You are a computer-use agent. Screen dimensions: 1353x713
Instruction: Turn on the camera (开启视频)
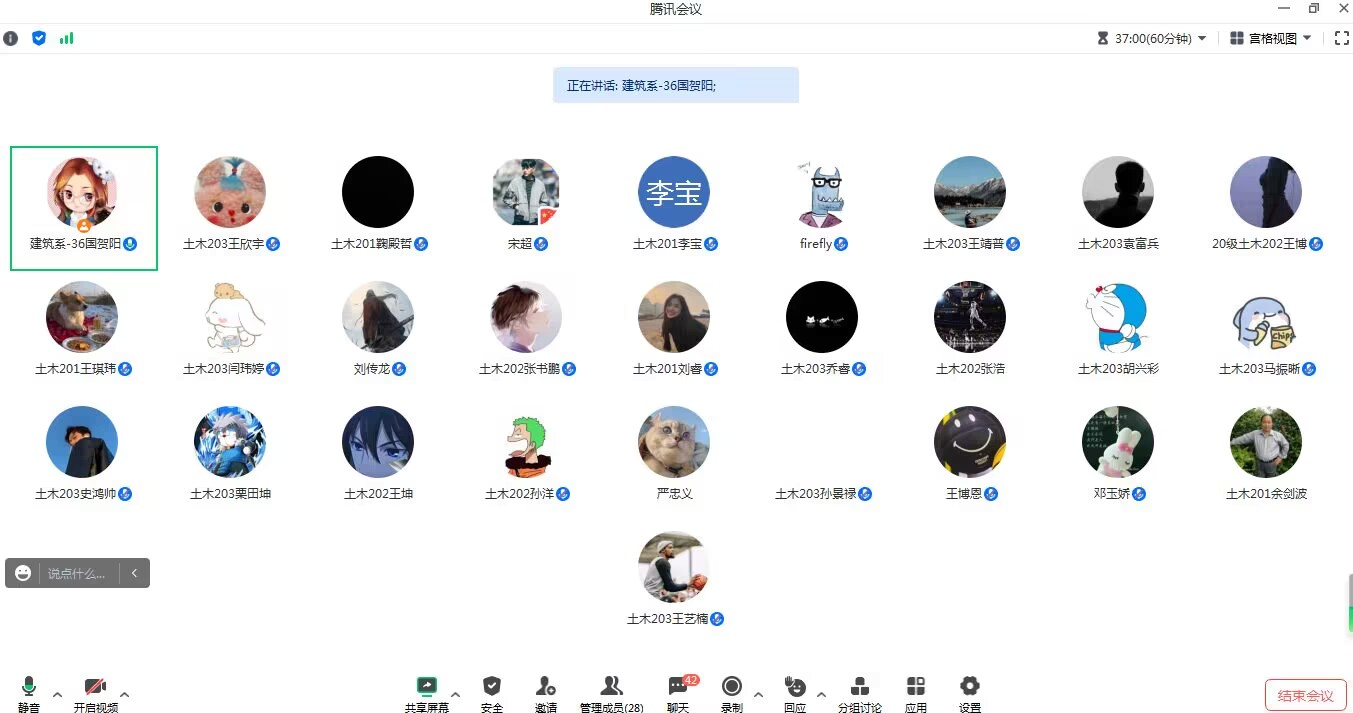[95, 692]
